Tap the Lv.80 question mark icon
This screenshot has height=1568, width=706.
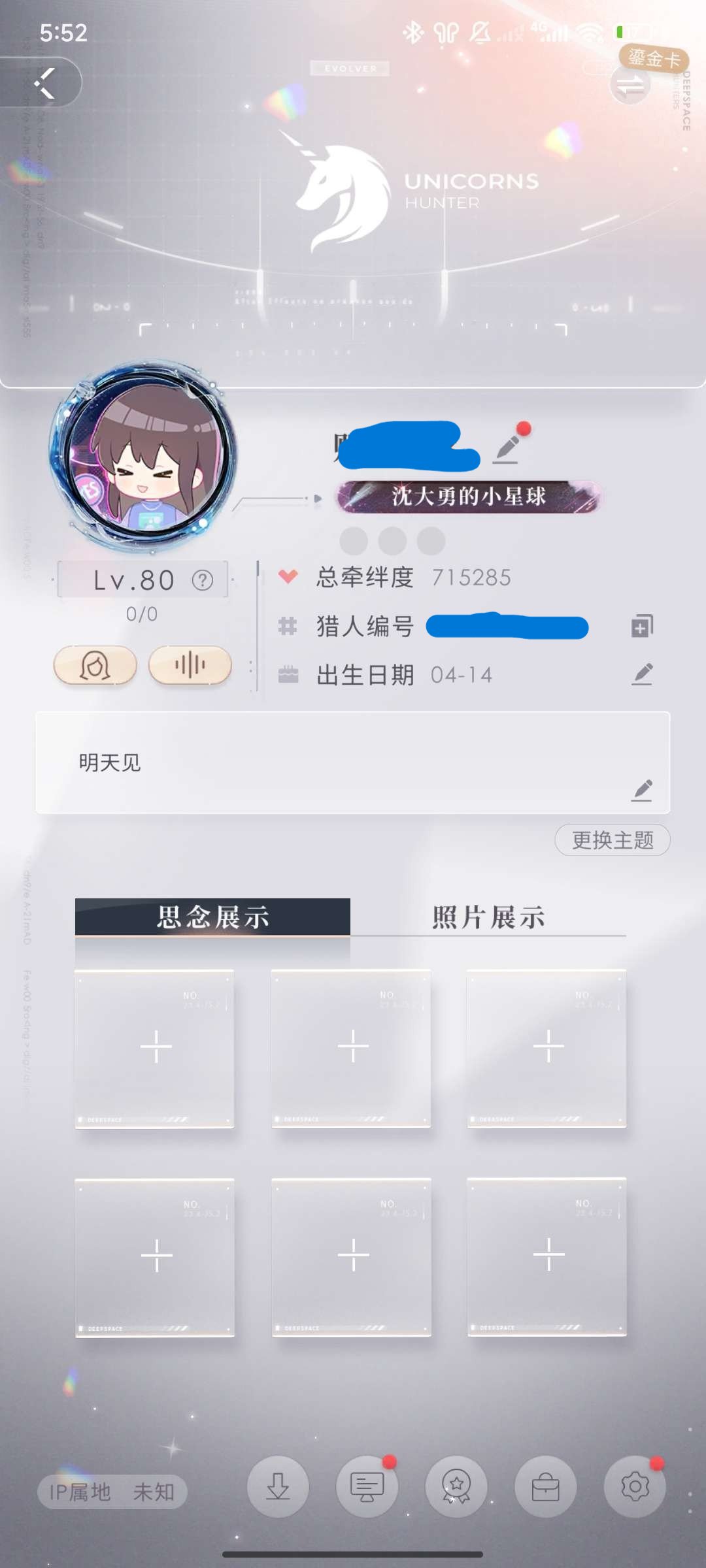[x=203, y=580]
